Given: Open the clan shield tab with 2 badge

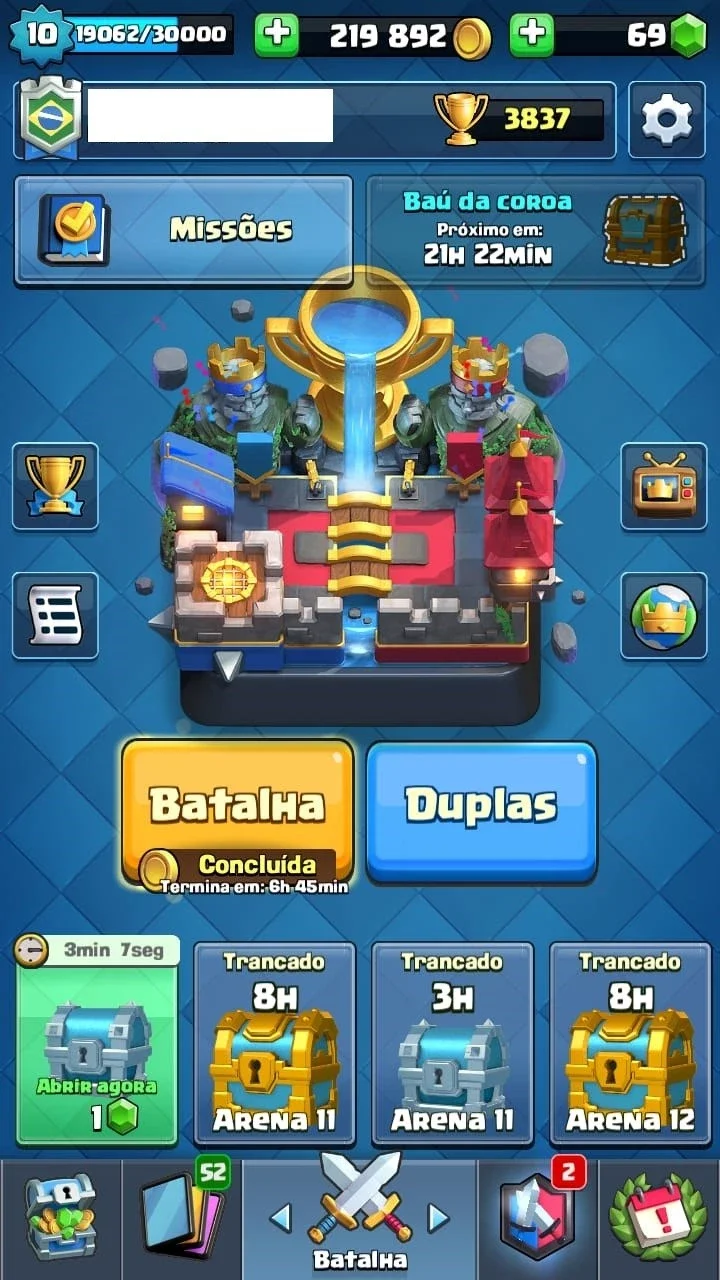Looking at the screenshot, I should tap(537, 1218).
